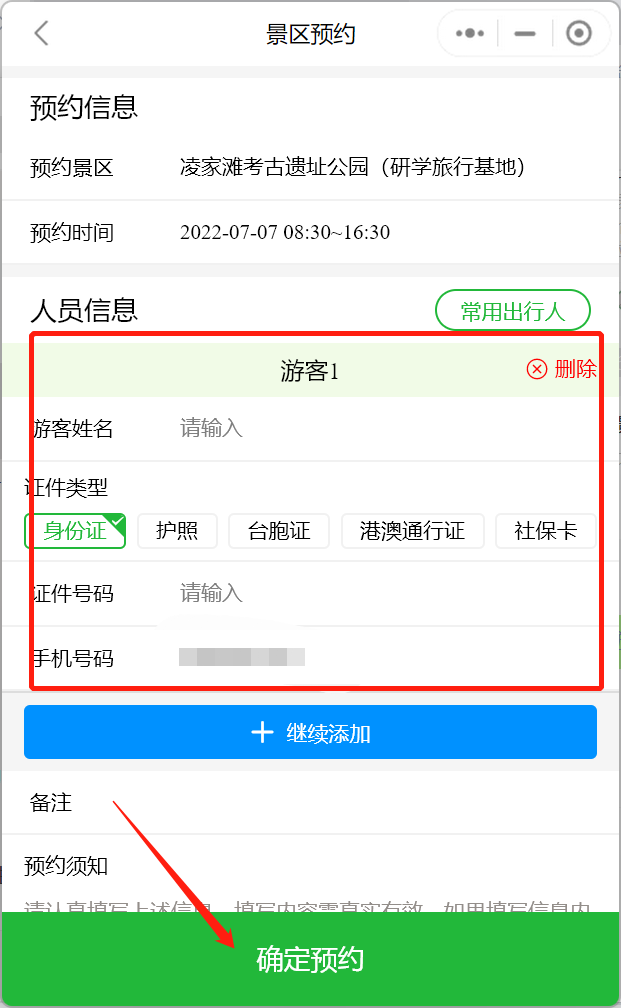Select 港澳通行证 as the ID type
The height and width of the screenshot is (1008, 621).
(413, 531)
